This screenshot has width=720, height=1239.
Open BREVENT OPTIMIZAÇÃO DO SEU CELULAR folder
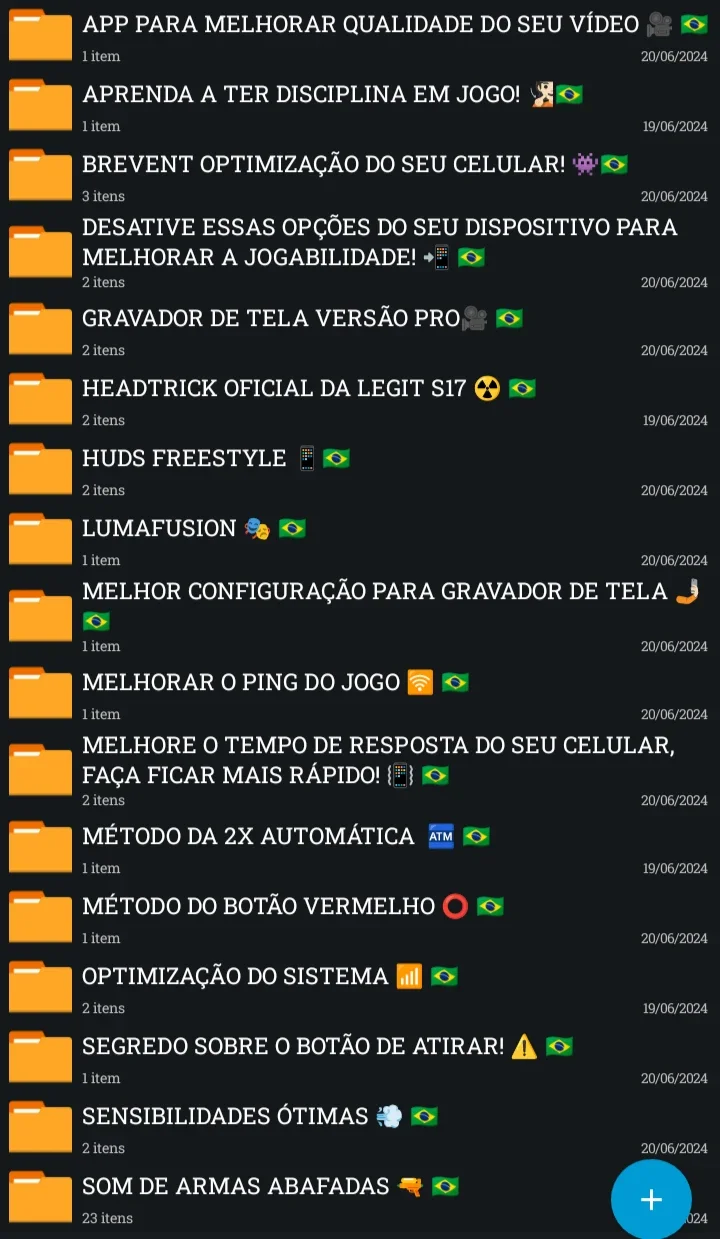(360, 177)
